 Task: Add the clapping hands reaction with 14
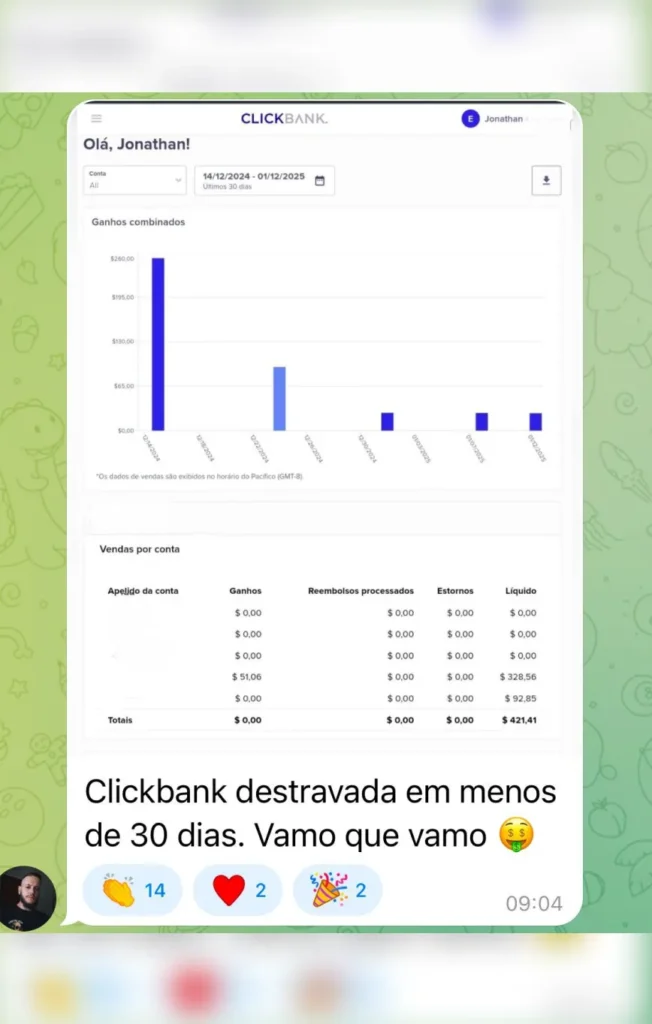pyautogui.click(x=133, y=889)
